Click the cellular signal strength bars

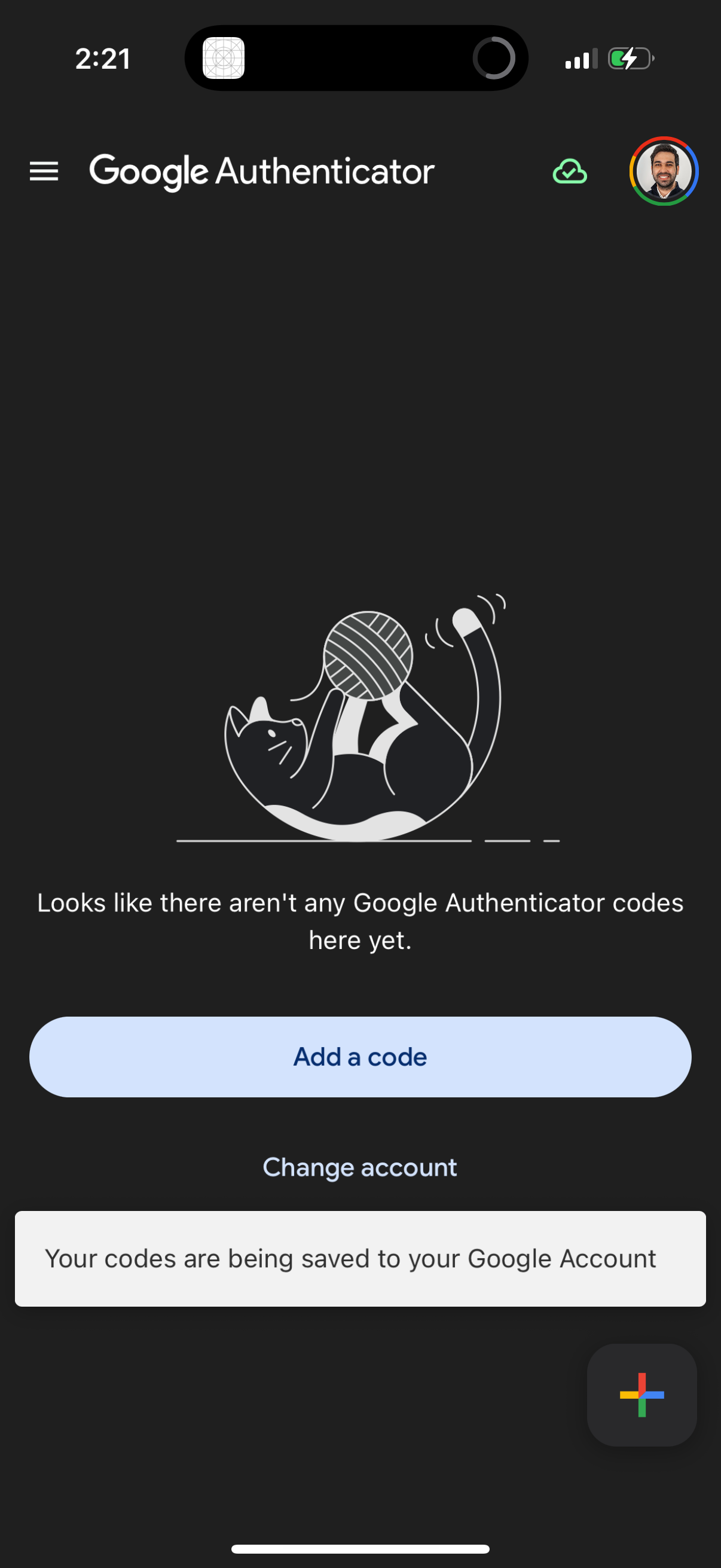tap(577, 58)
